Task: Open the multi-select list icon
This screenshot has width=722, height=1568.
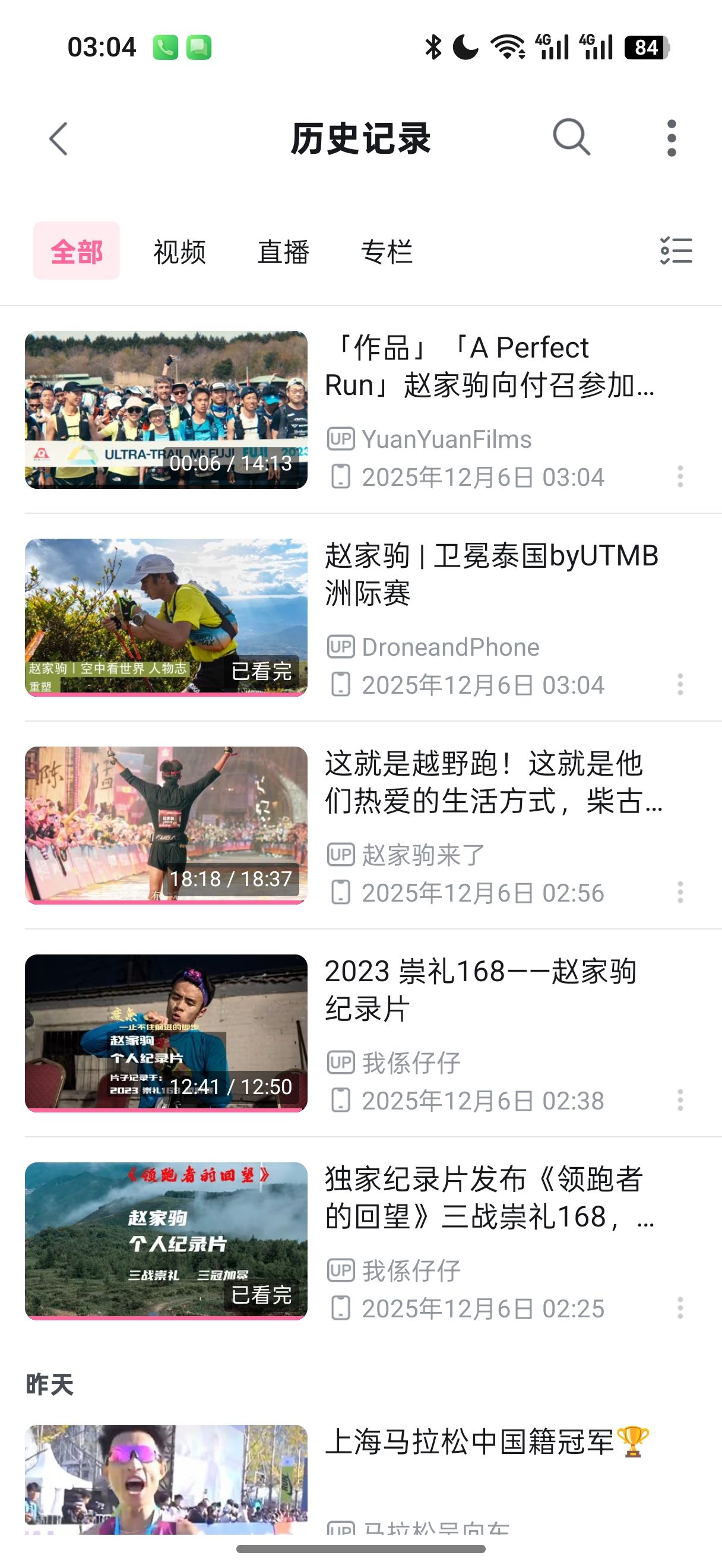Action: [676, 251]
